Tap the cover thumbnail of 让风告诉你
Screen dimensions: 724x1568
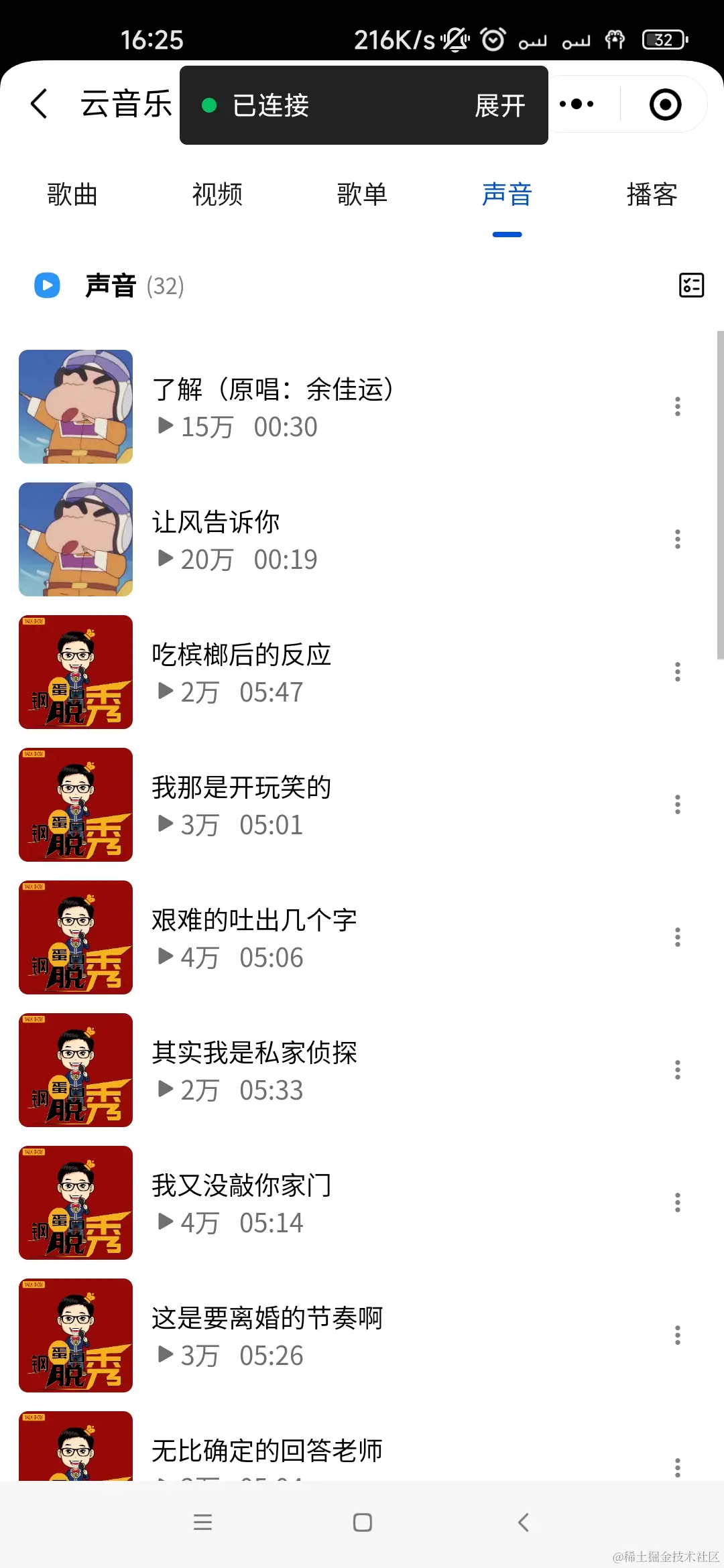[76, 539]
